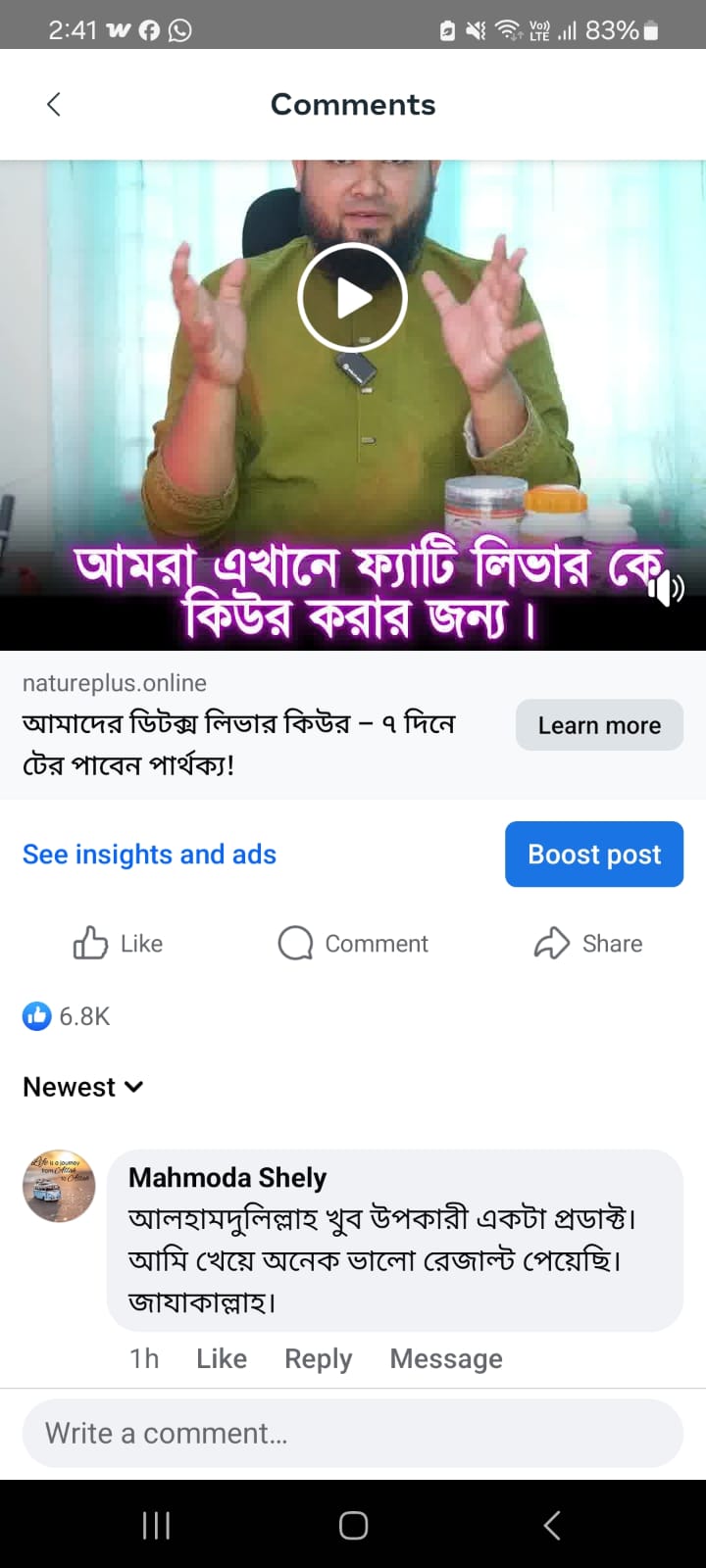Play the fatty liver video

pyautogui.click(x=352, y=298)
